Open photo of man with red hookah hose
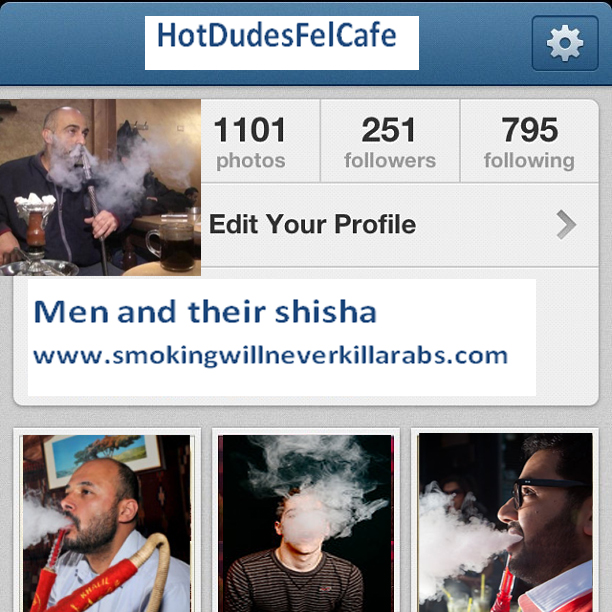This screenshot has height=612, width=612. point(106,522)
